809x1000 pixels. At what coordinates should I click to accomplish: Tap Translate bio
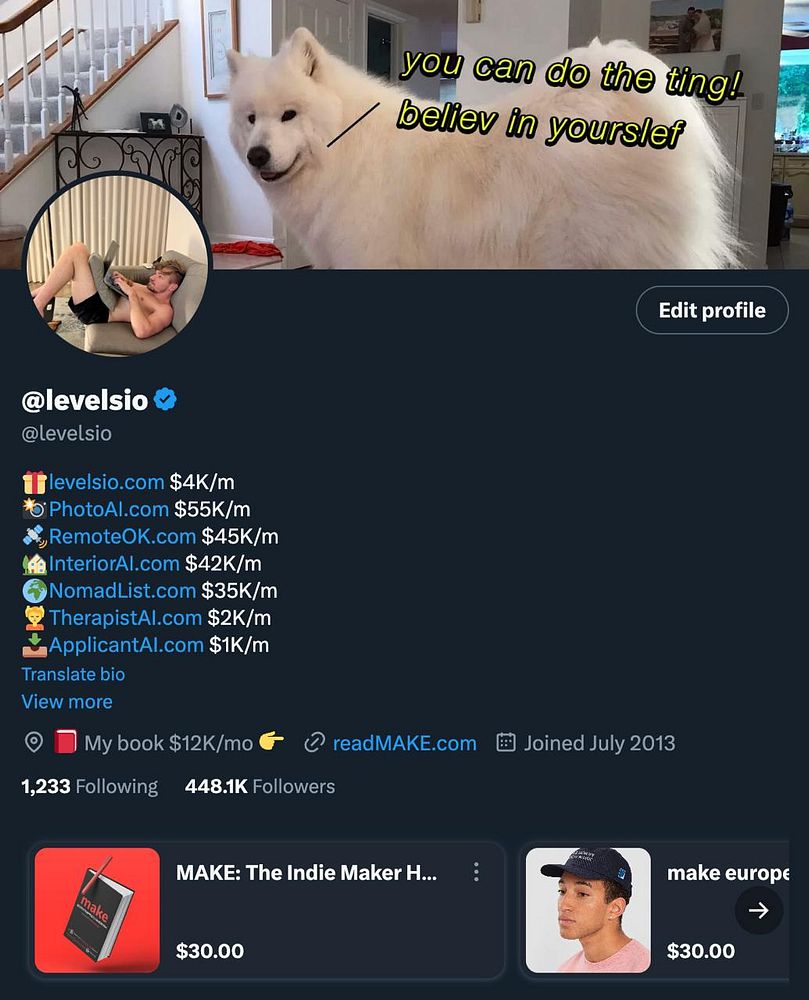73,674
